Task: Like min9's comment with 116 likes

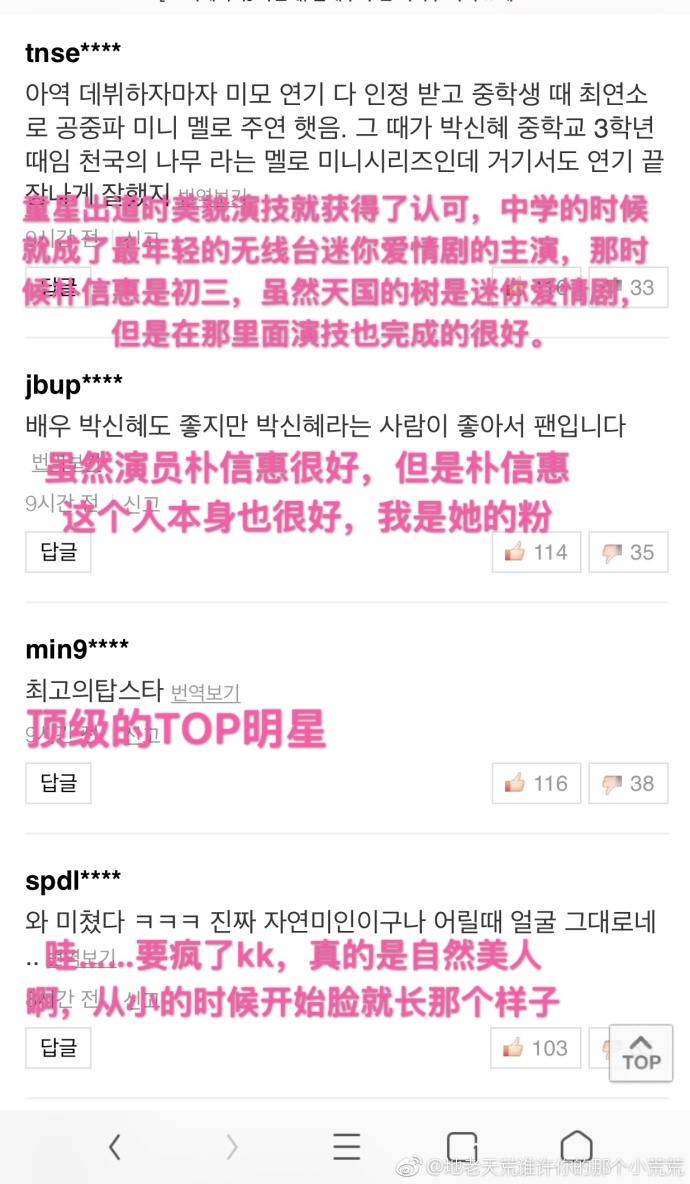Action: coord(535,784)
